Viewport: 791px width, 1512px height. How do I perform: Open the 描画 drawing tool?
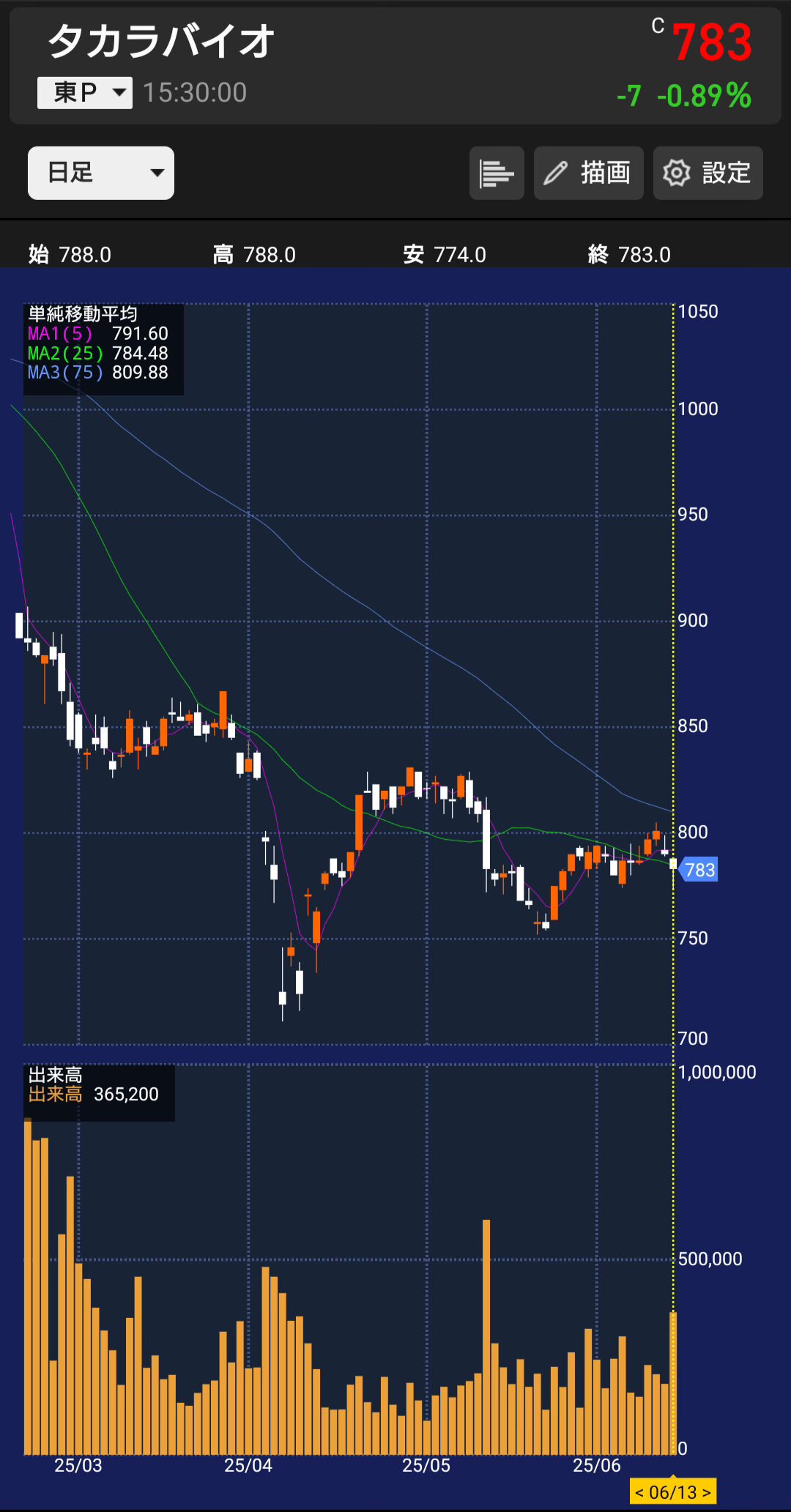(588, 173)
